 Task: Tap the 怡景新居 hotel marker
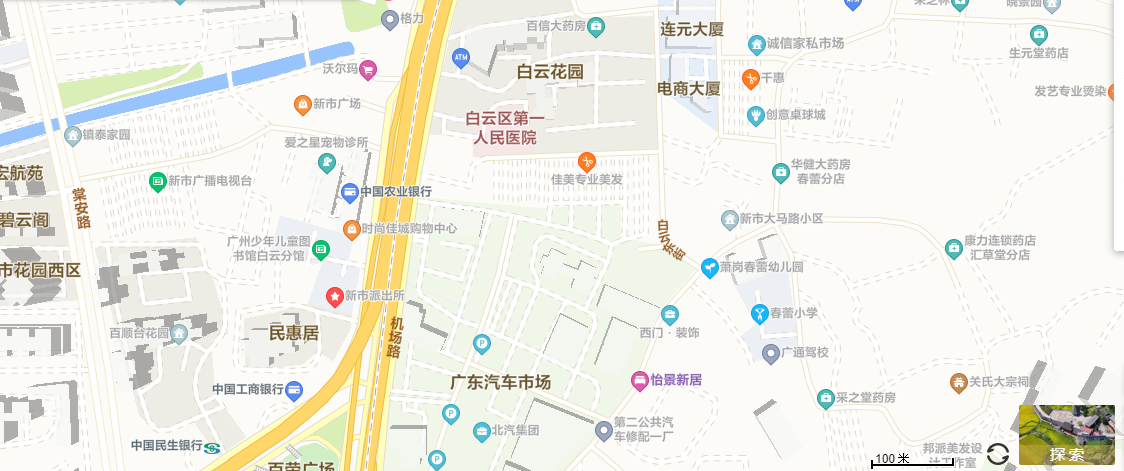tap(639, 380)
